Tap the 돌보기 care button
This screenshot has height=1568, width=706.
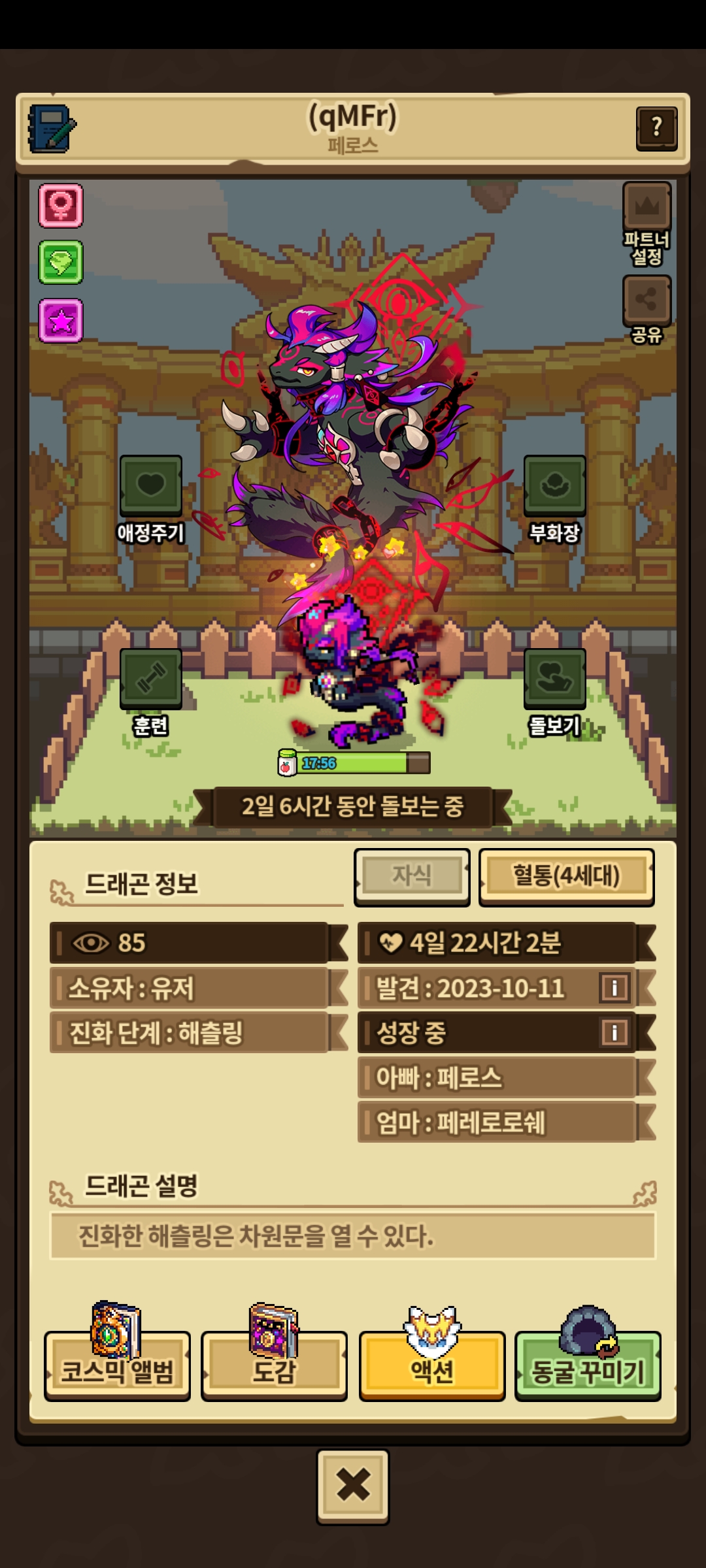554,678
